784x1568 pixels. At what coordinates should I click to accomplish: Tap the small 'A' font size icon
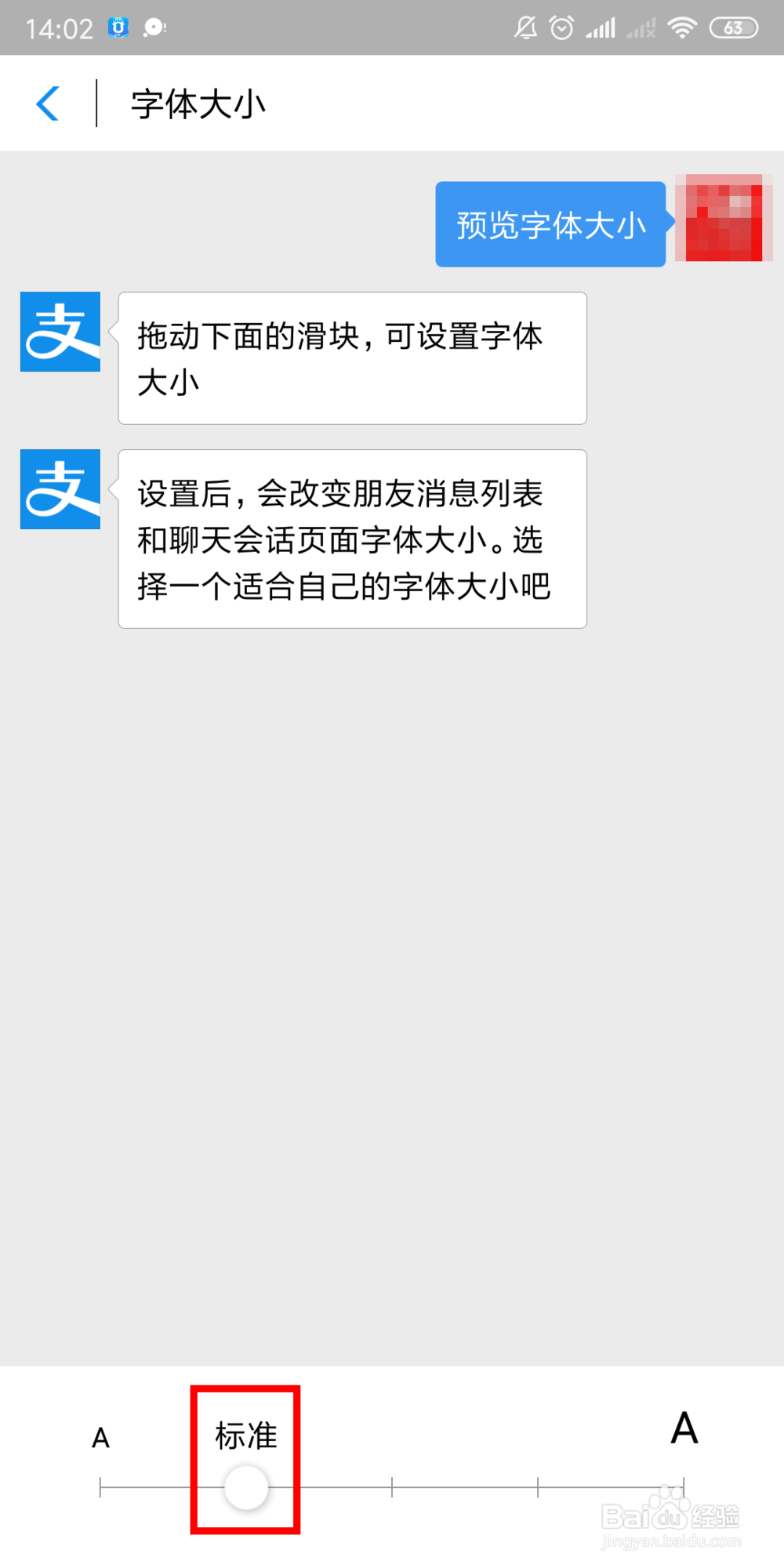pos(100,1437)
